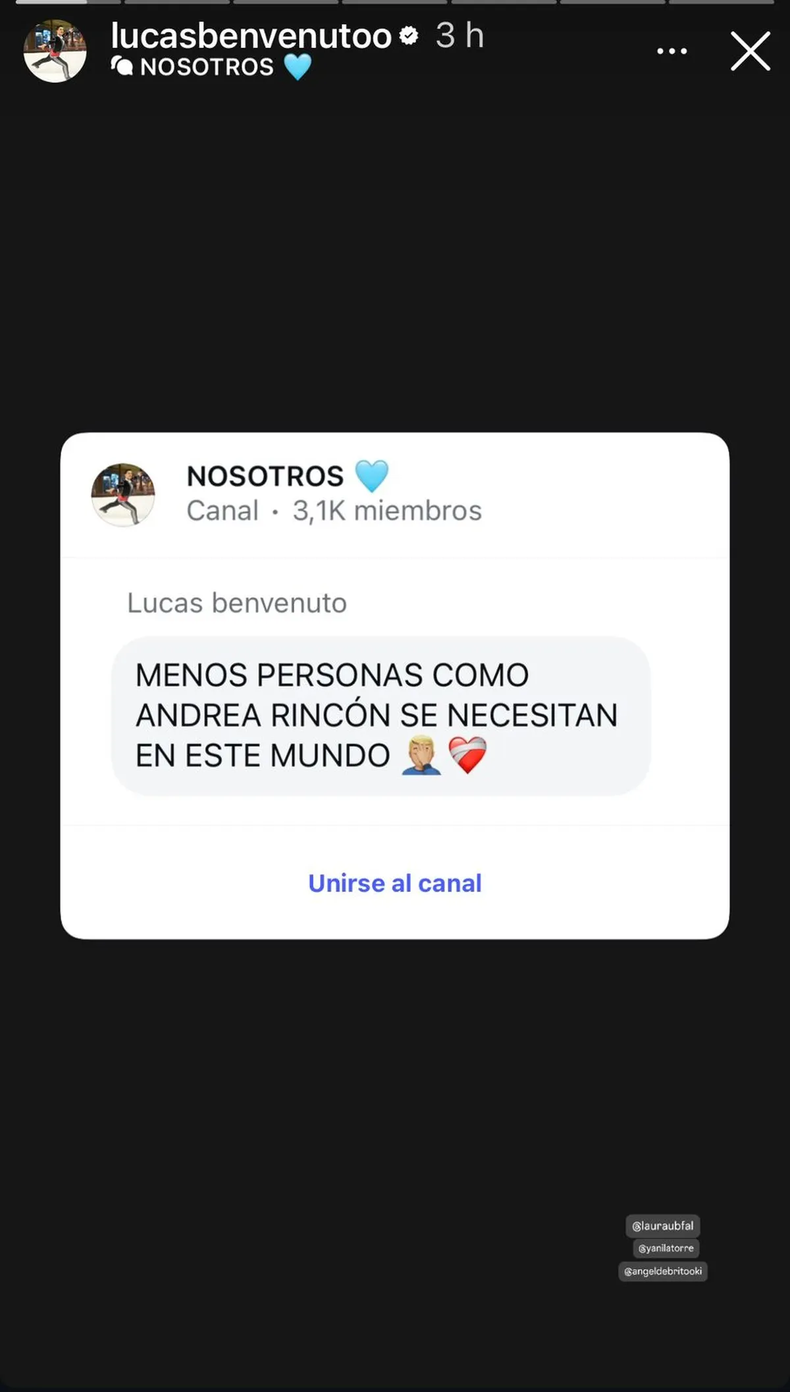Tap the 3 h timestamp
The image size is (790, 1392).
[459, 35]
